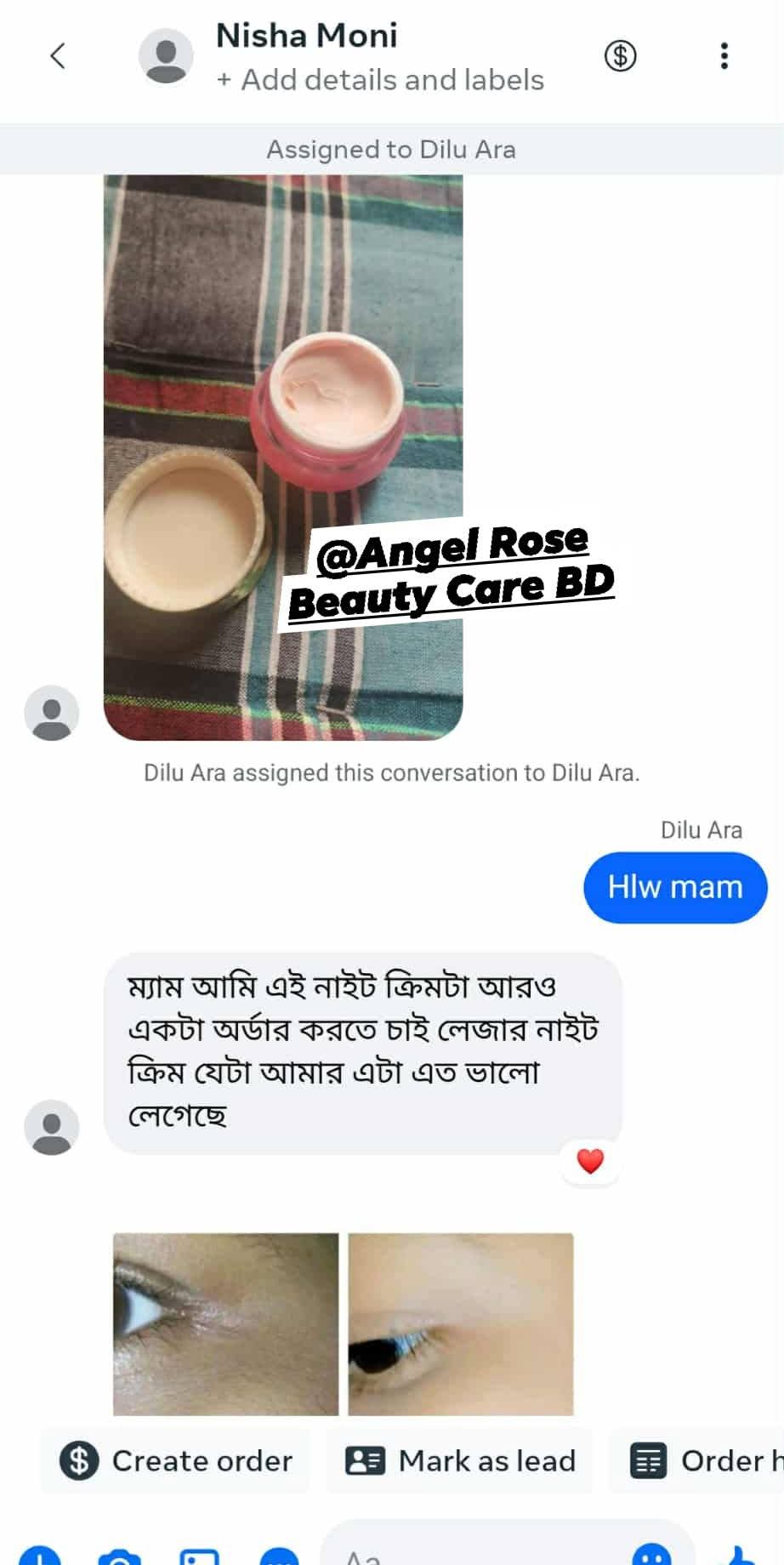Open Nisha Moni's profile avatar in header
The image size is (784, 1565).
166,56
